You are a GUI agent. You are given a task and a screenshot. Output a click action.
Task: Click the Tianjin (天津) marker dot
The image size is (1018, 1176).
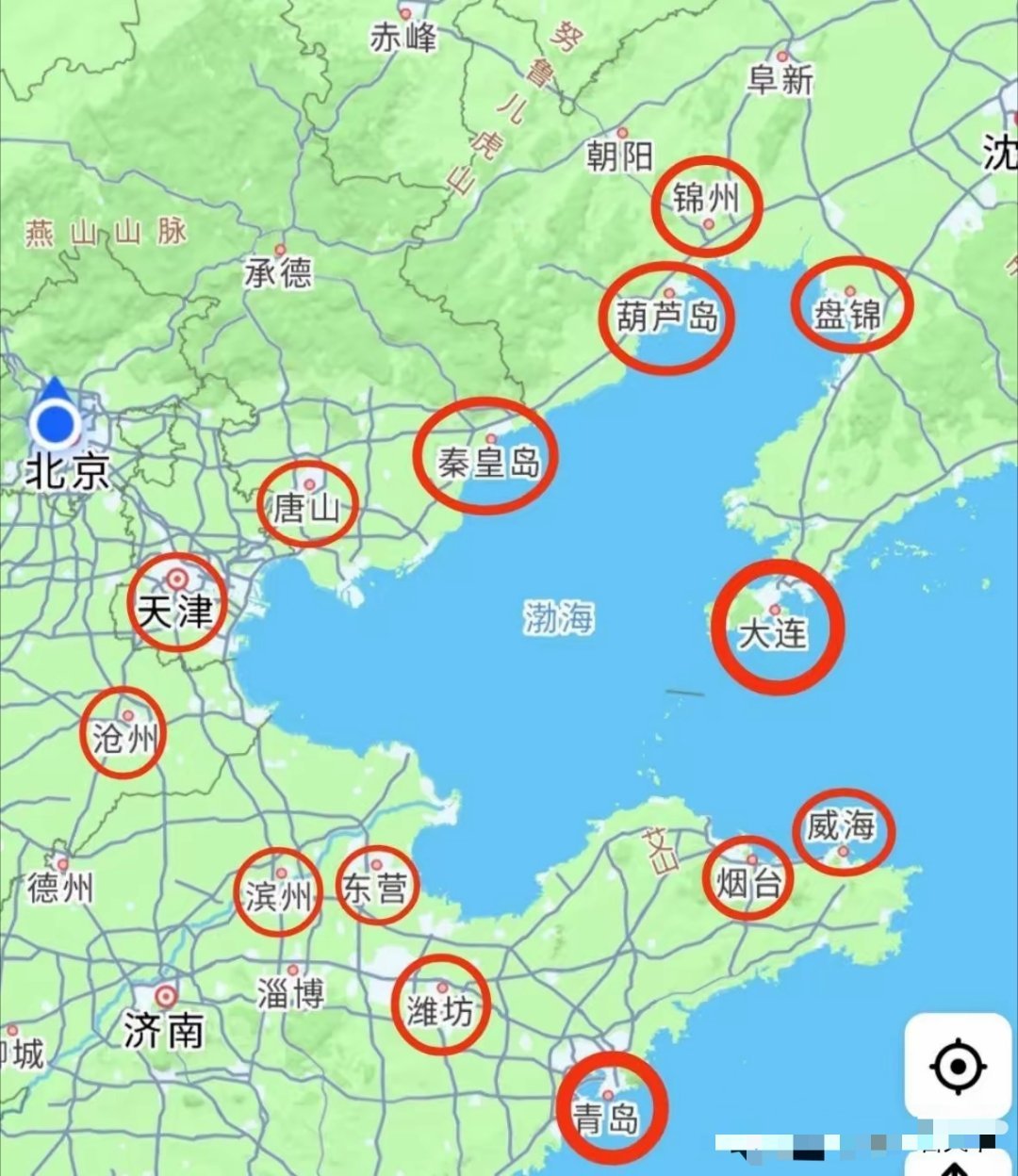[x=175, y=576]
